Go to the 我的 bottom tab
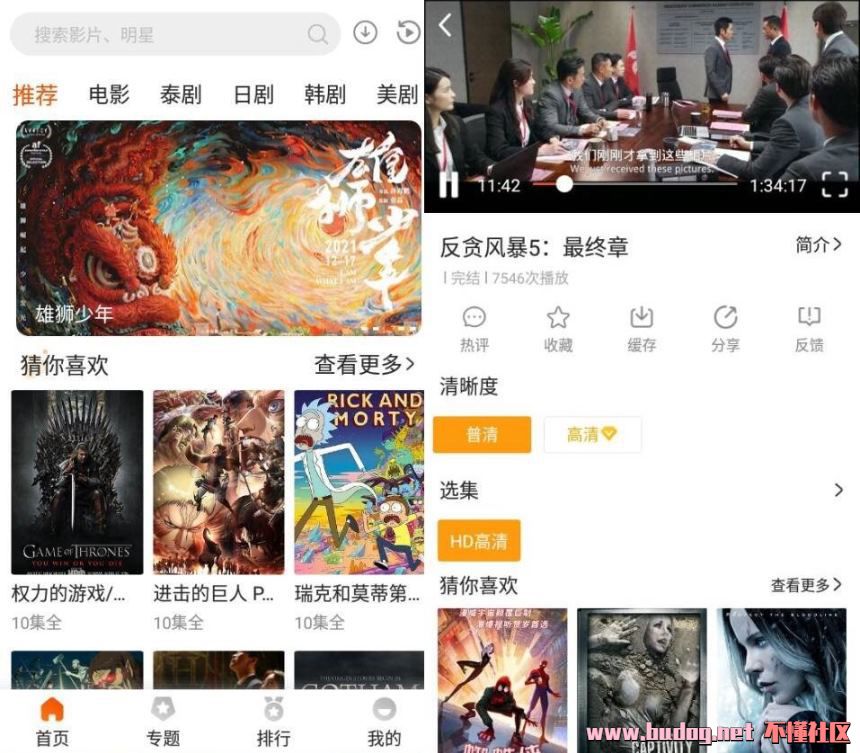The image size is (860, 753). (x=384, y=721)
